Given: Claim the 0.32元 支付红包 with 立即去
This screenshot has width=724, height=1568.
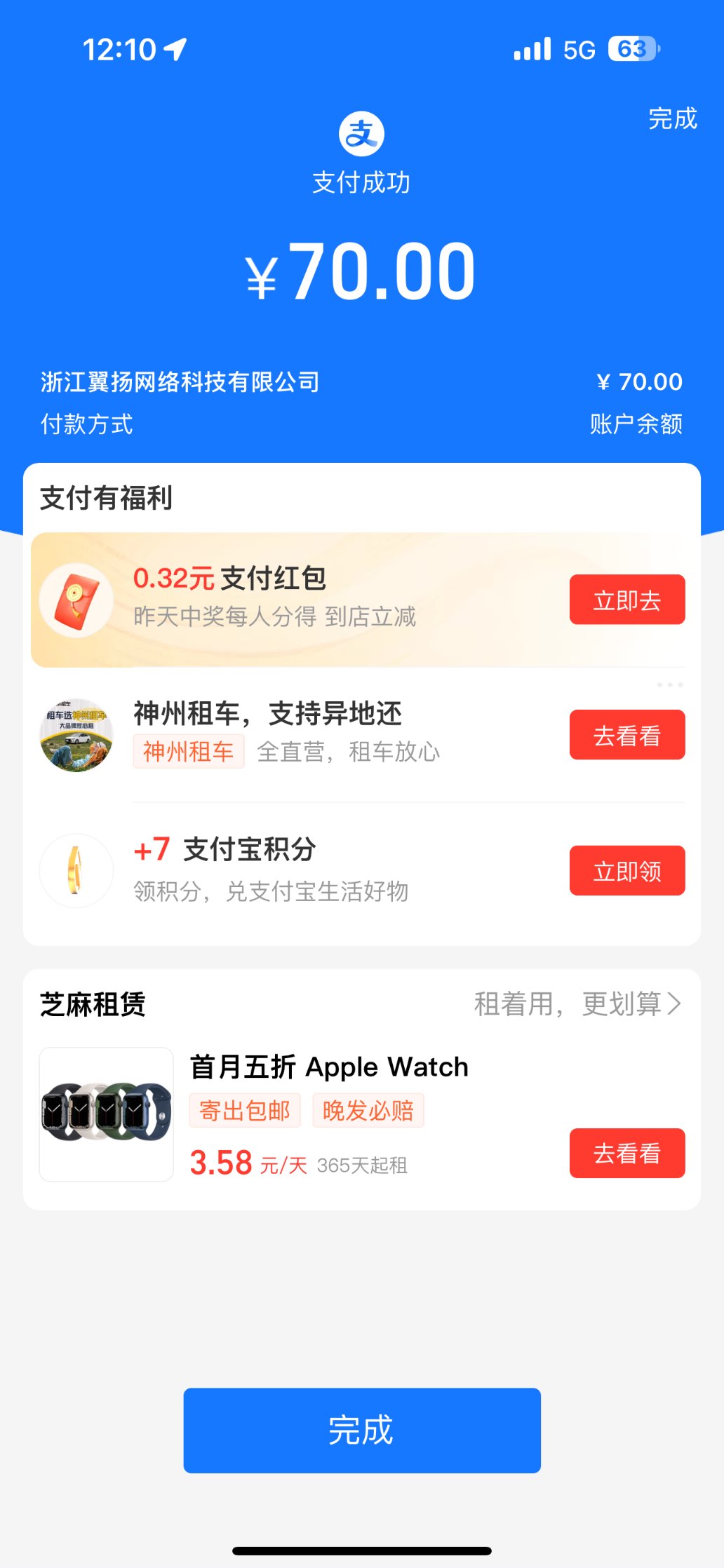Looking at the screenshot, I should pyautogui.click(x=626, y=600).
